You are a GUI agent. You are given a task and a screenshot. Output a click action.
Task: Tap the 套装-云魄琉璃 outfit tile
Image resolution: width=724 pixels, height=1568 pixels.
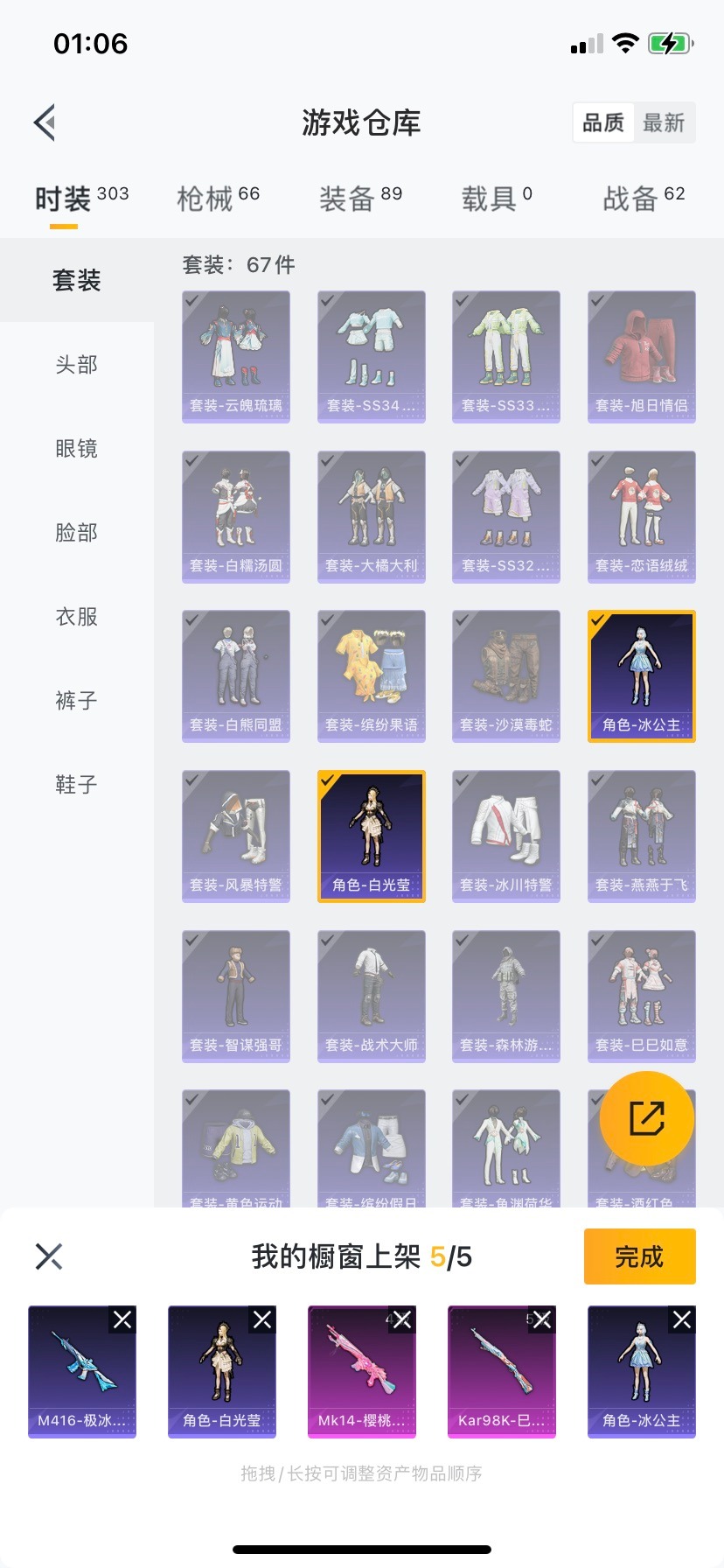point(236,356)
